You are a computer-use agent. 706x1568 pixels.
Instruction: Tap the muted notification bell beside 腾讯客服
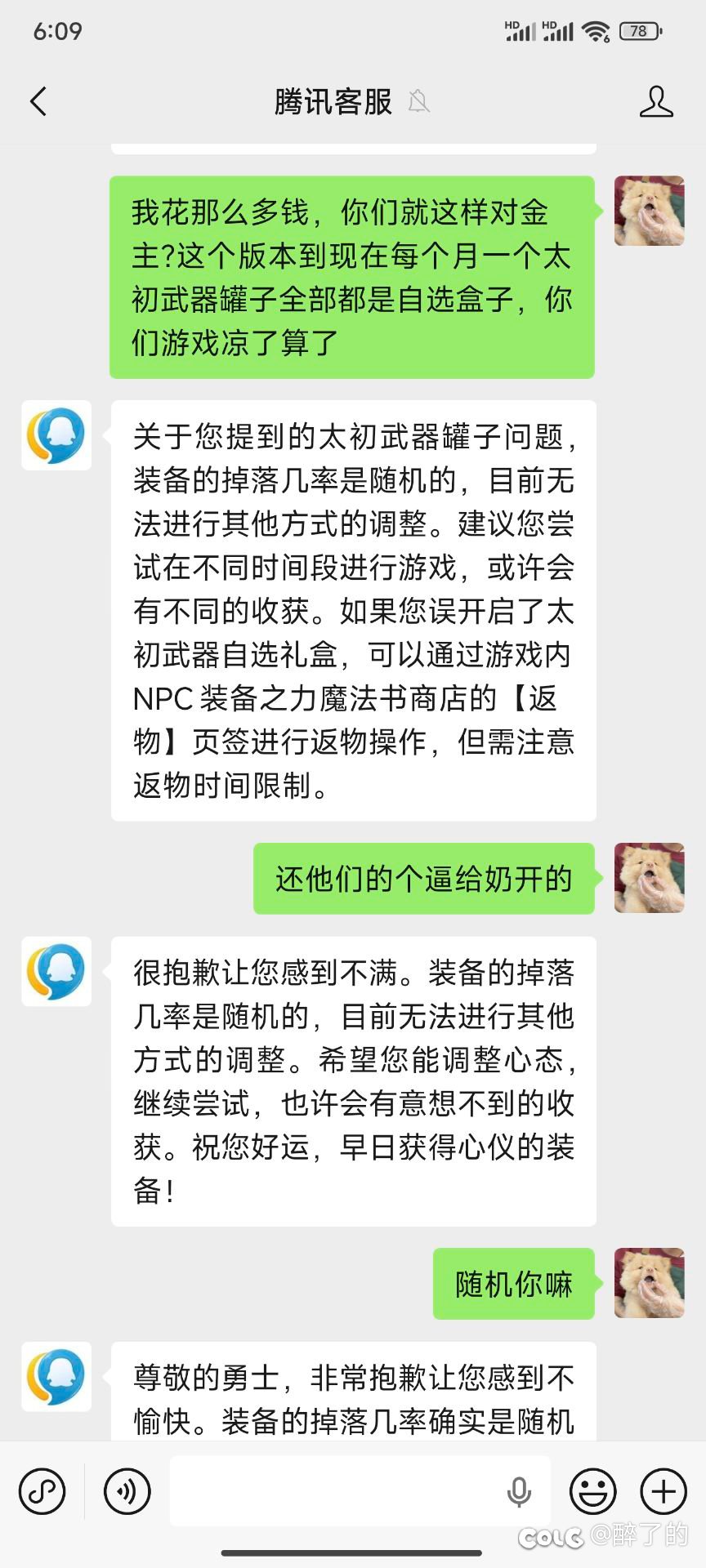[x=420, y=104]
